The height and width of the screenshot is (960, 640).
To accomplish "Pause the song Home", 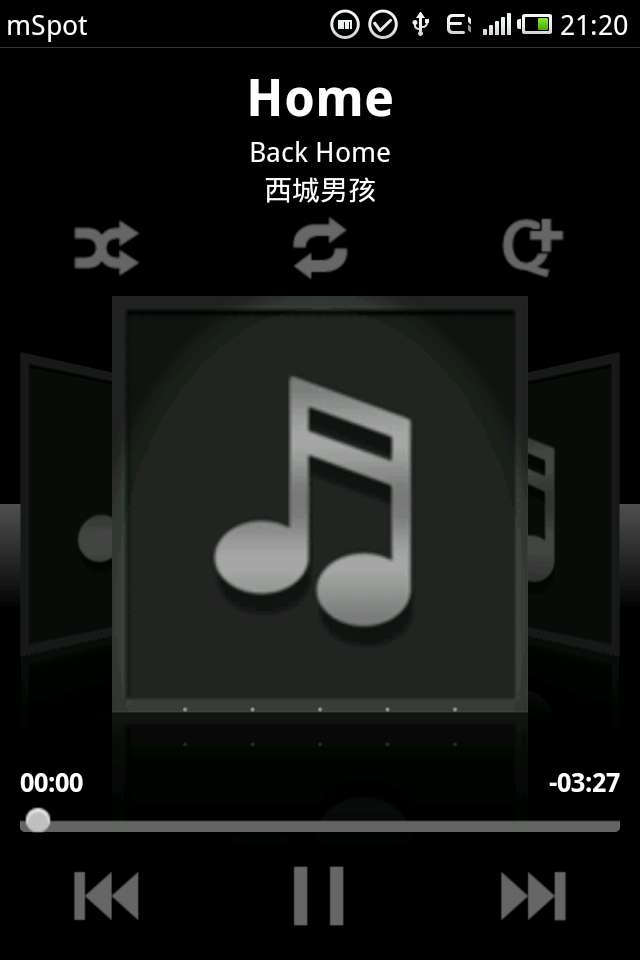I will pyautogui.click(x=319, y=895).
